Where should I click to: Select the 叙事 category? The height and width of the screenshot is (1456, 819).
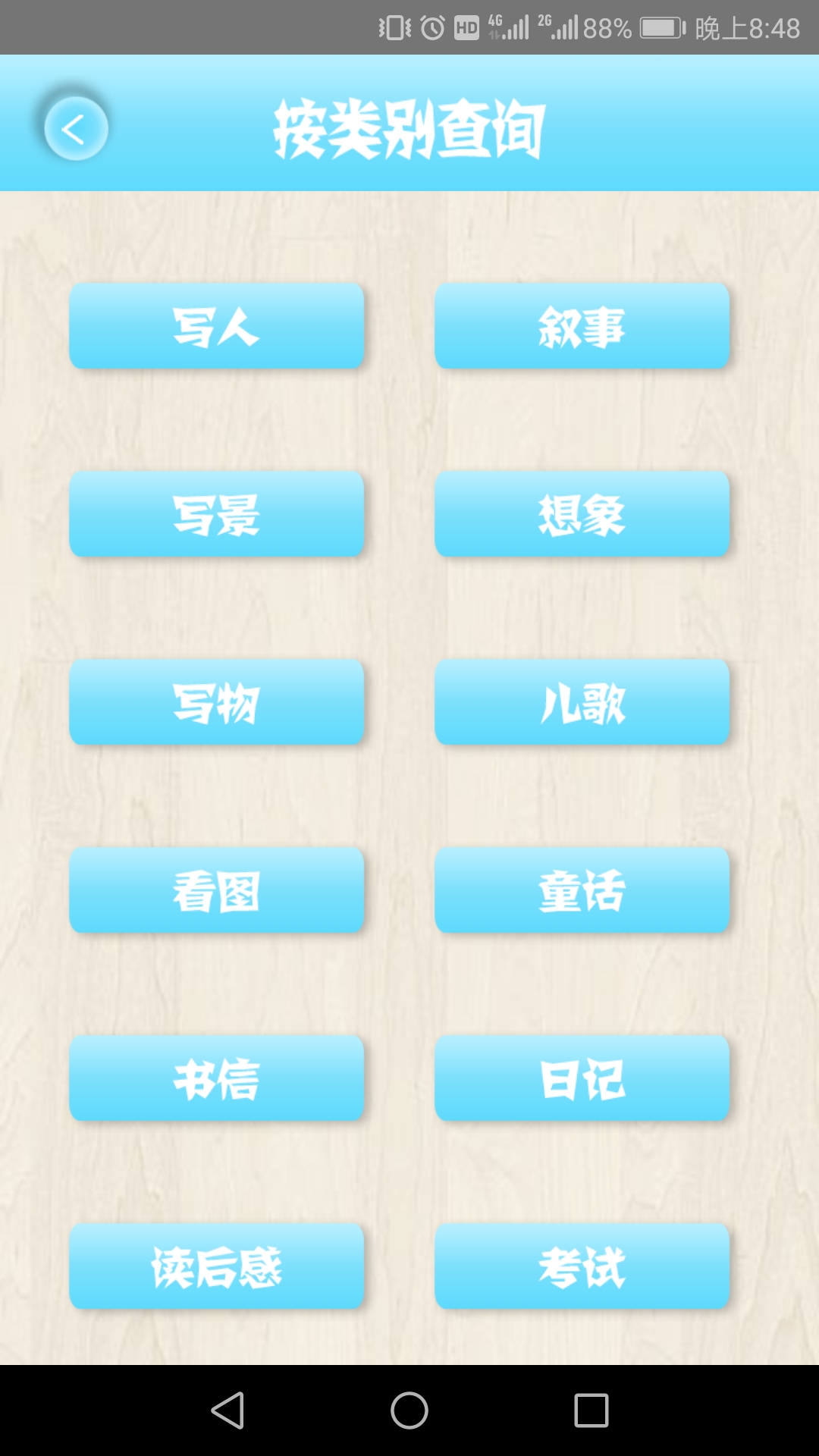[x=582, y=326]
